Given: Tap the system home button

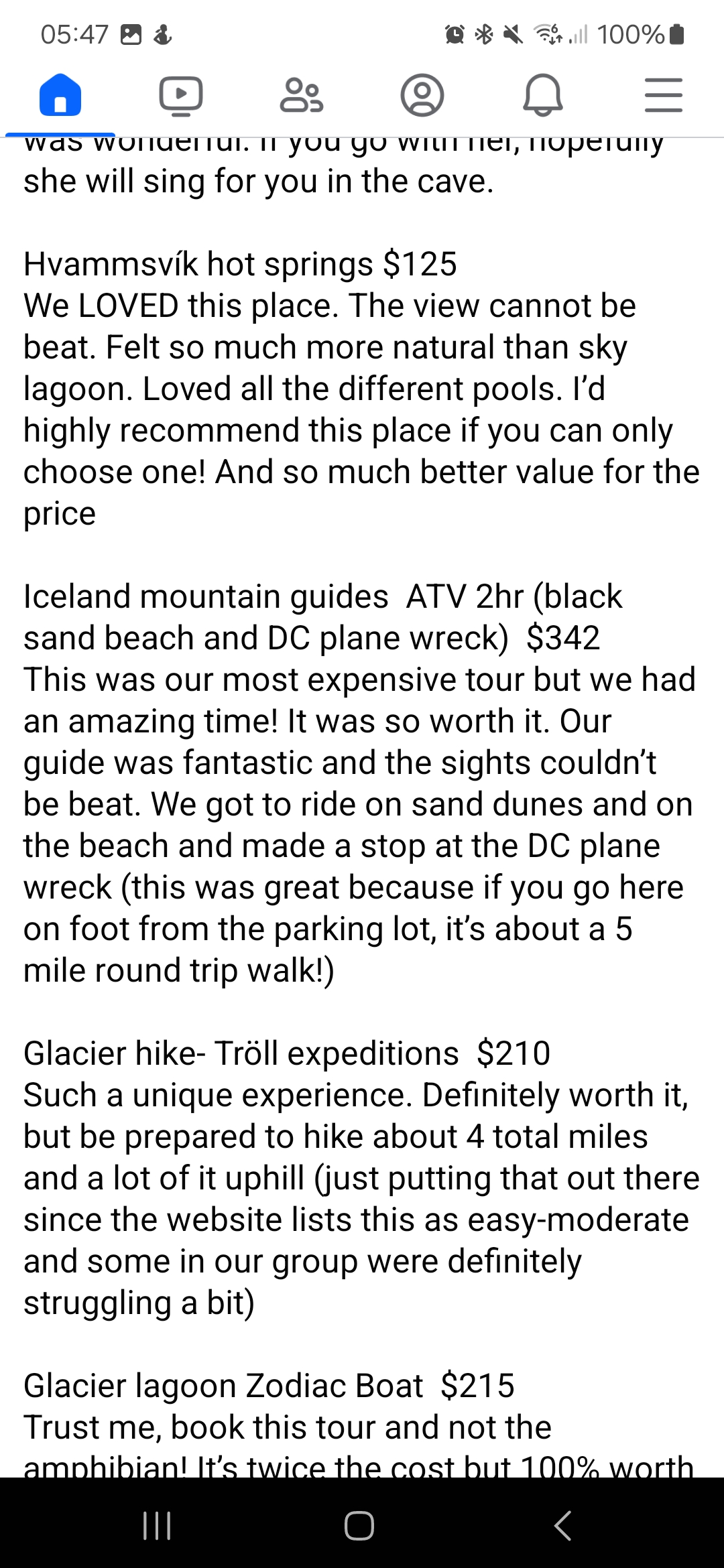Looking at the screenshot, I should click(359, 1526).
